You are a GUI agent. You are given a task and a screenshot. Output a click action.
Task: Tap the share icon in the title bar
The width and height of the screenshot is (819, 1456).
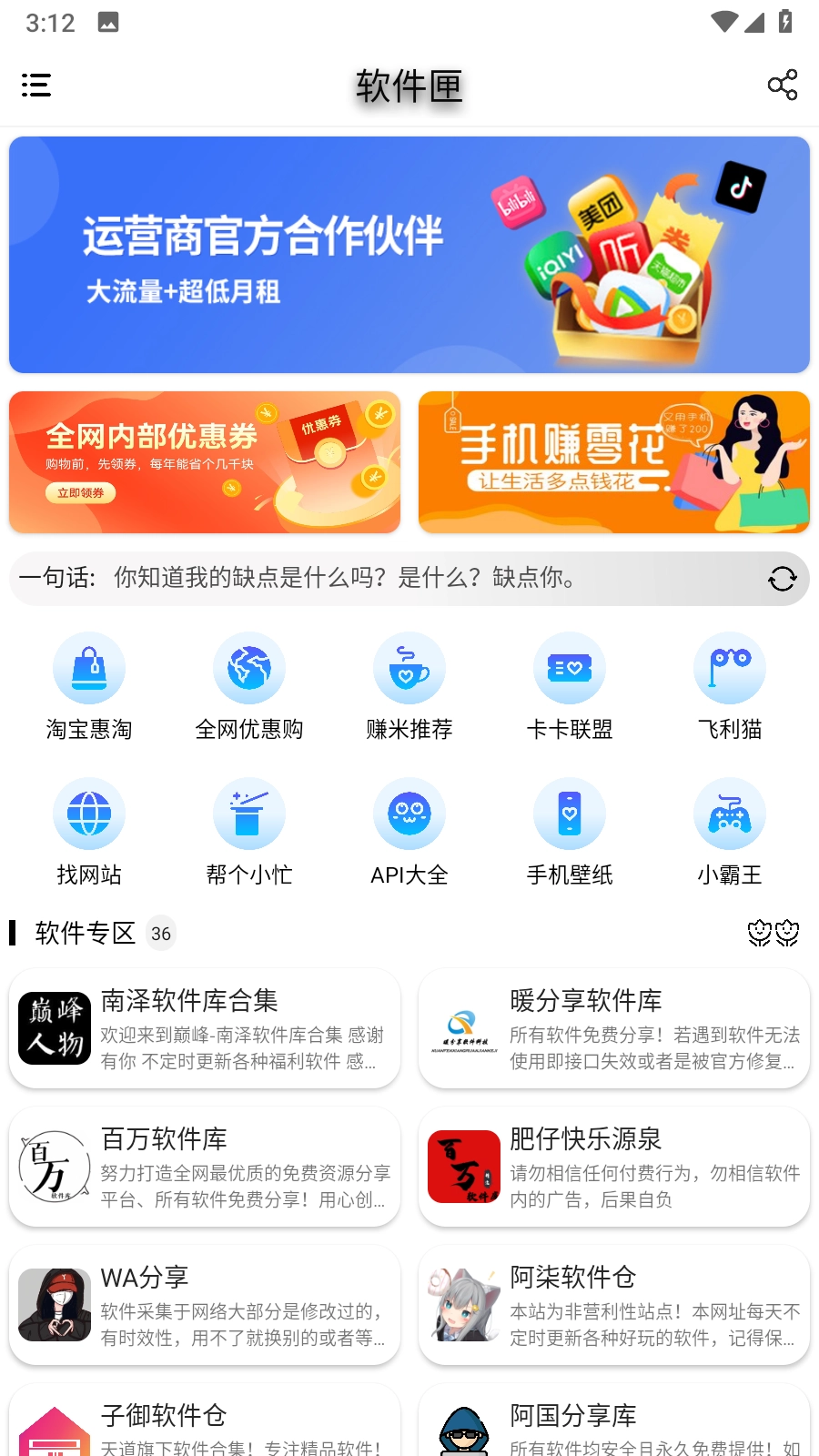click(783, 85)
